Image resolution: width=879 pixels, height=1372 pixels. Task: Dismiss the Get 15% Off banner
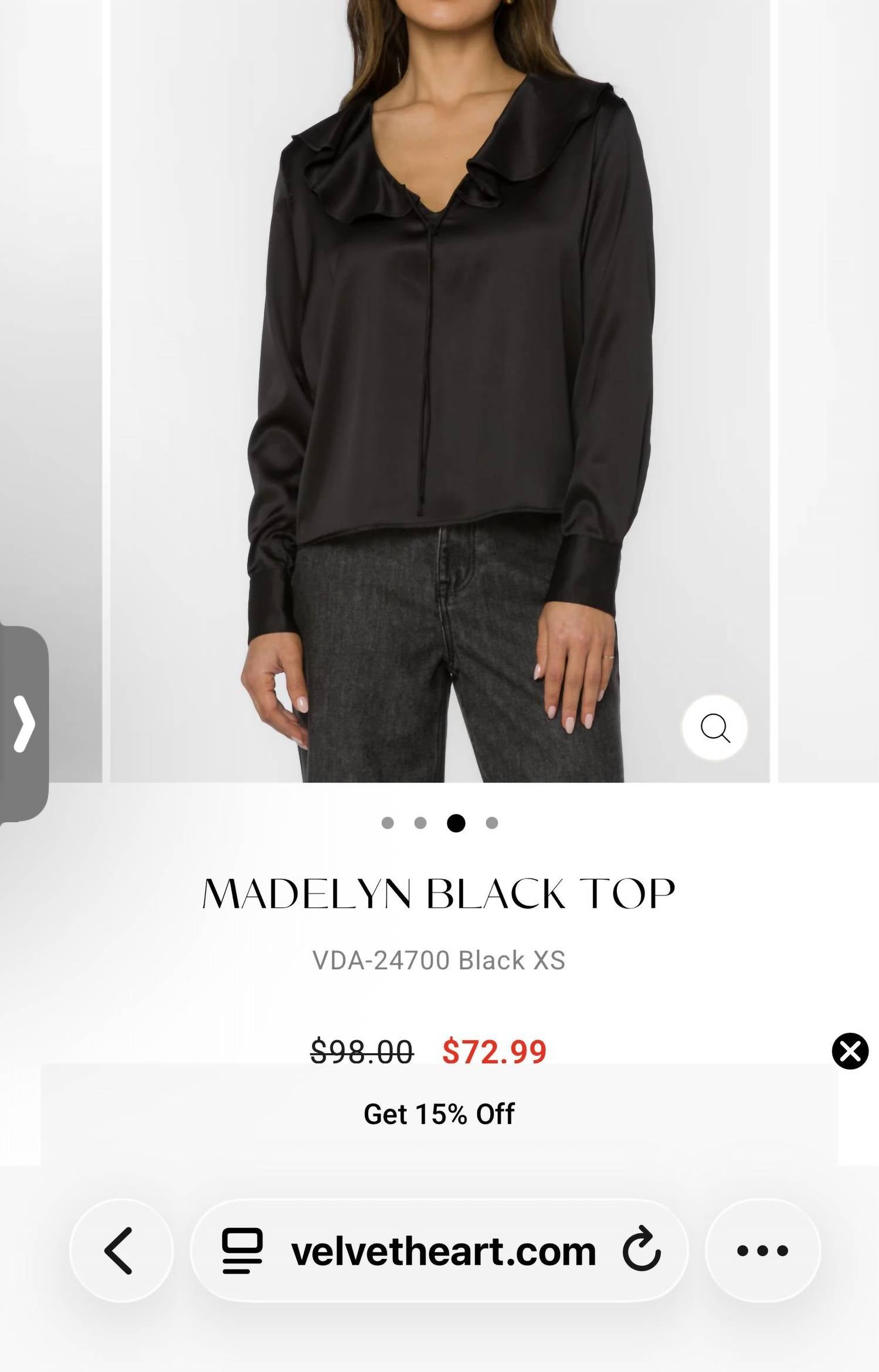click(850, 1051)
